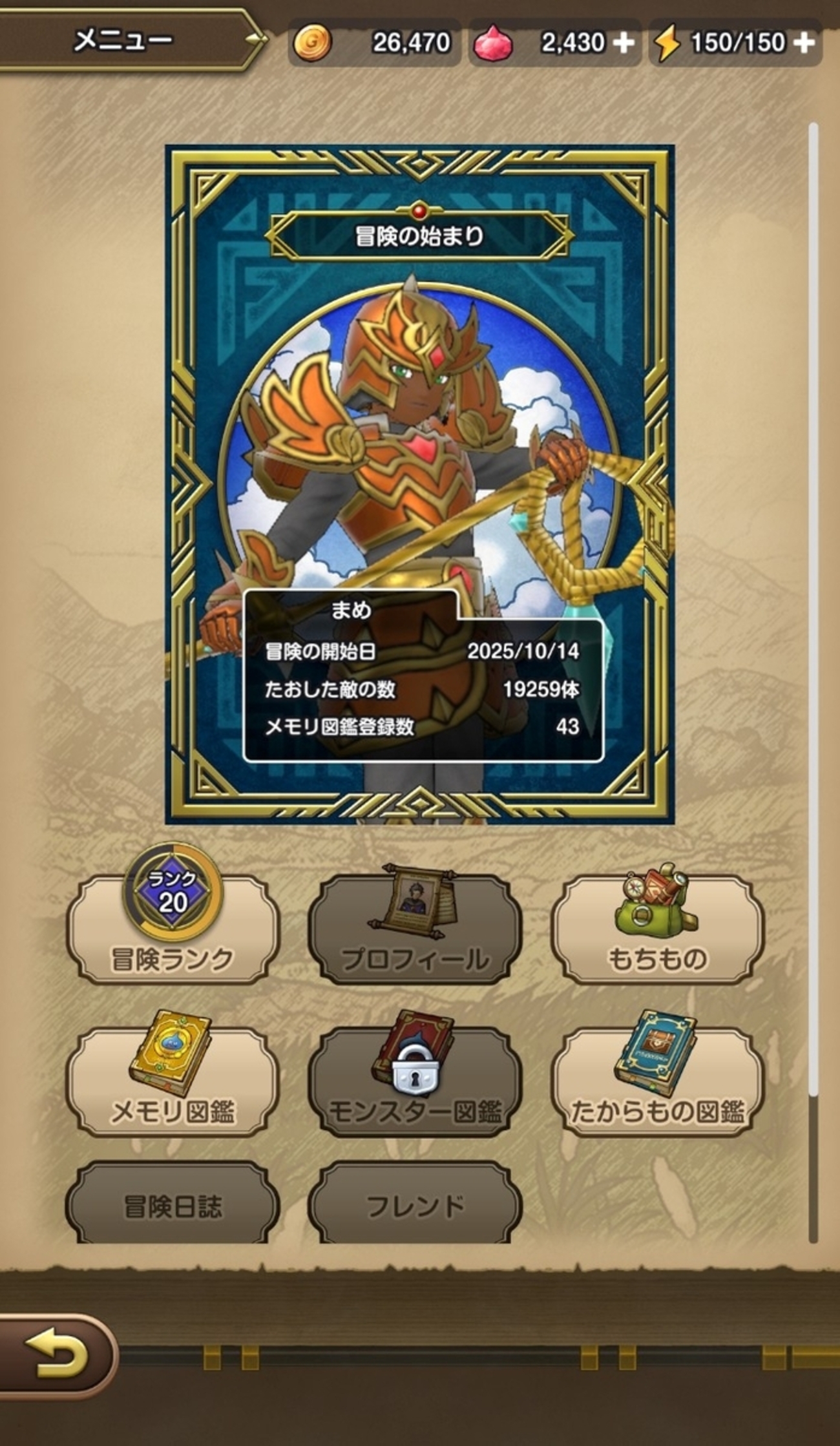Open the 冒険日誌 adventure journal

[173, 1206]
